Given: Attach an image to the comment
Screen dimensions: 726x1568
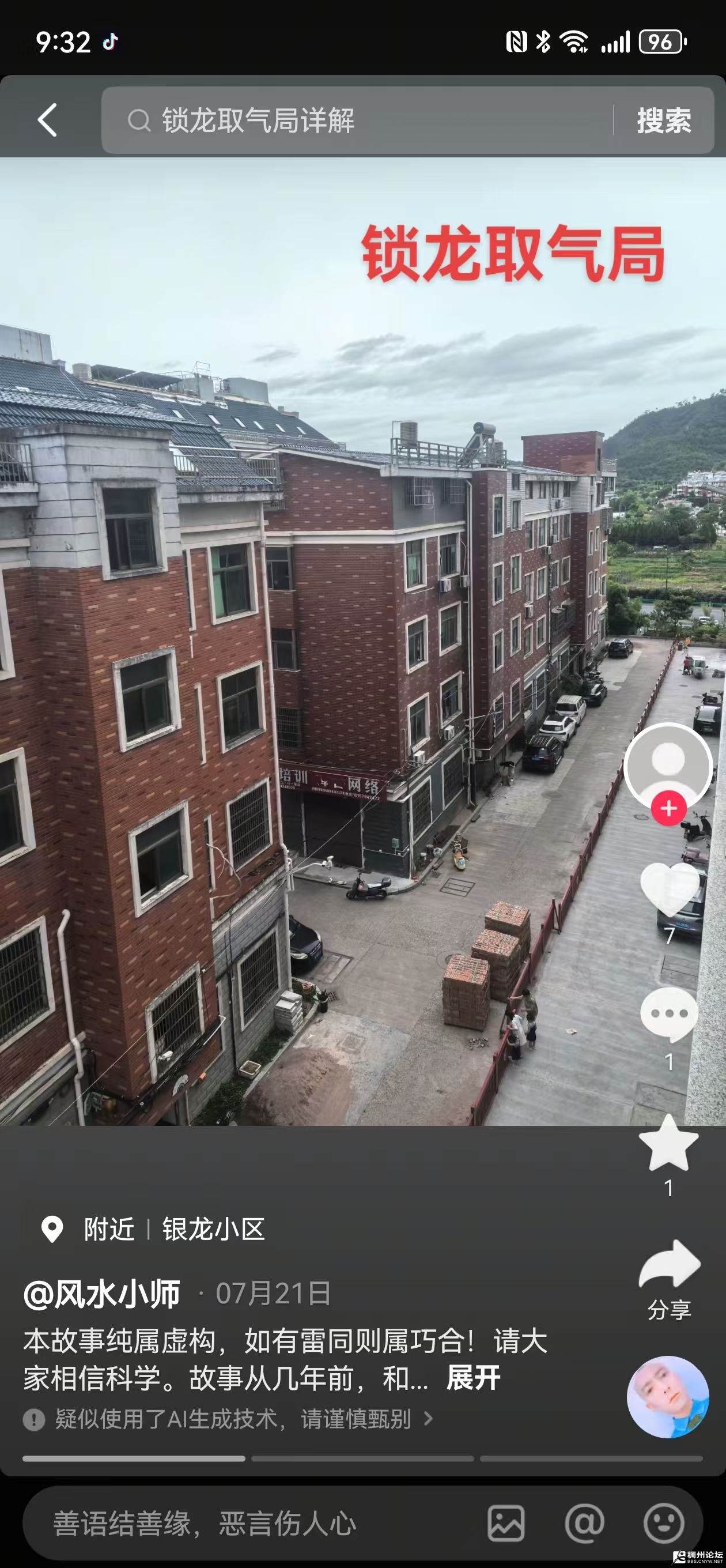Looking at the screenshot, I should [506, 1524].
